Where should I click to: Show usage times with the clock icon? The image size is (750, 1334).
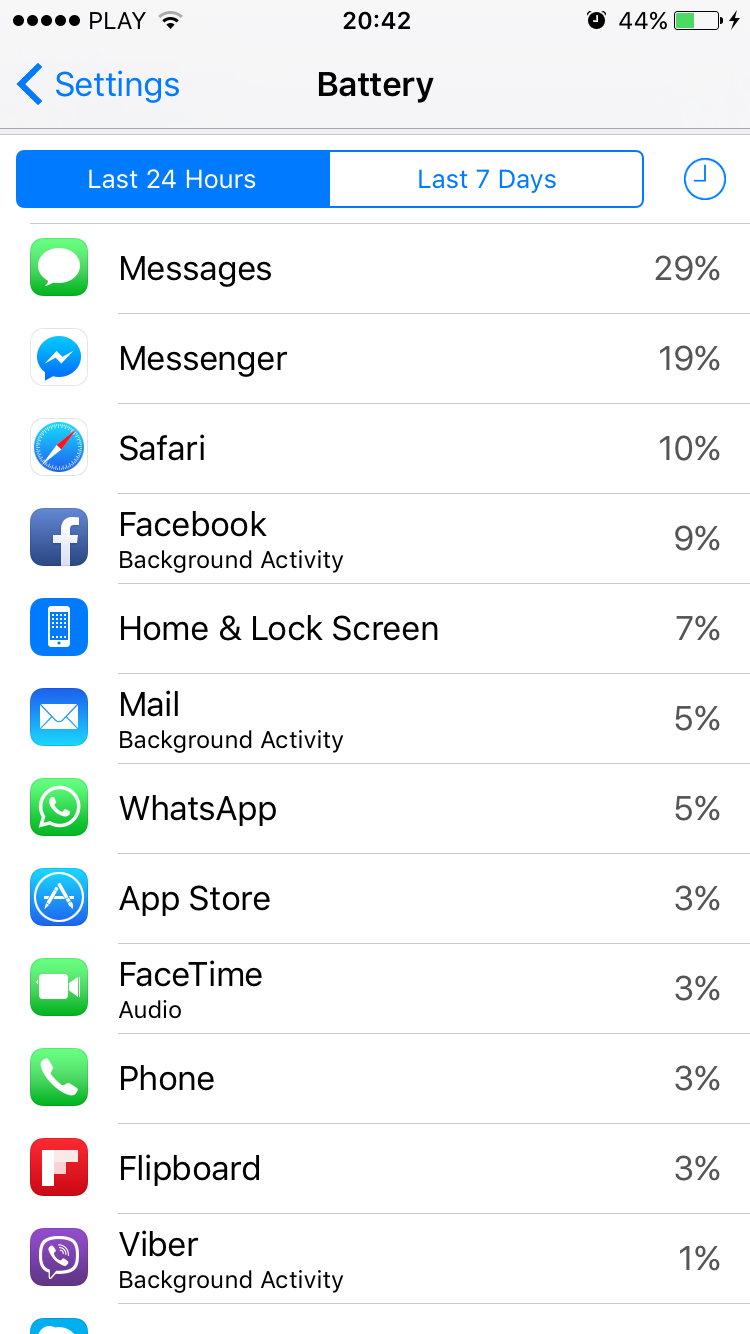704,179
